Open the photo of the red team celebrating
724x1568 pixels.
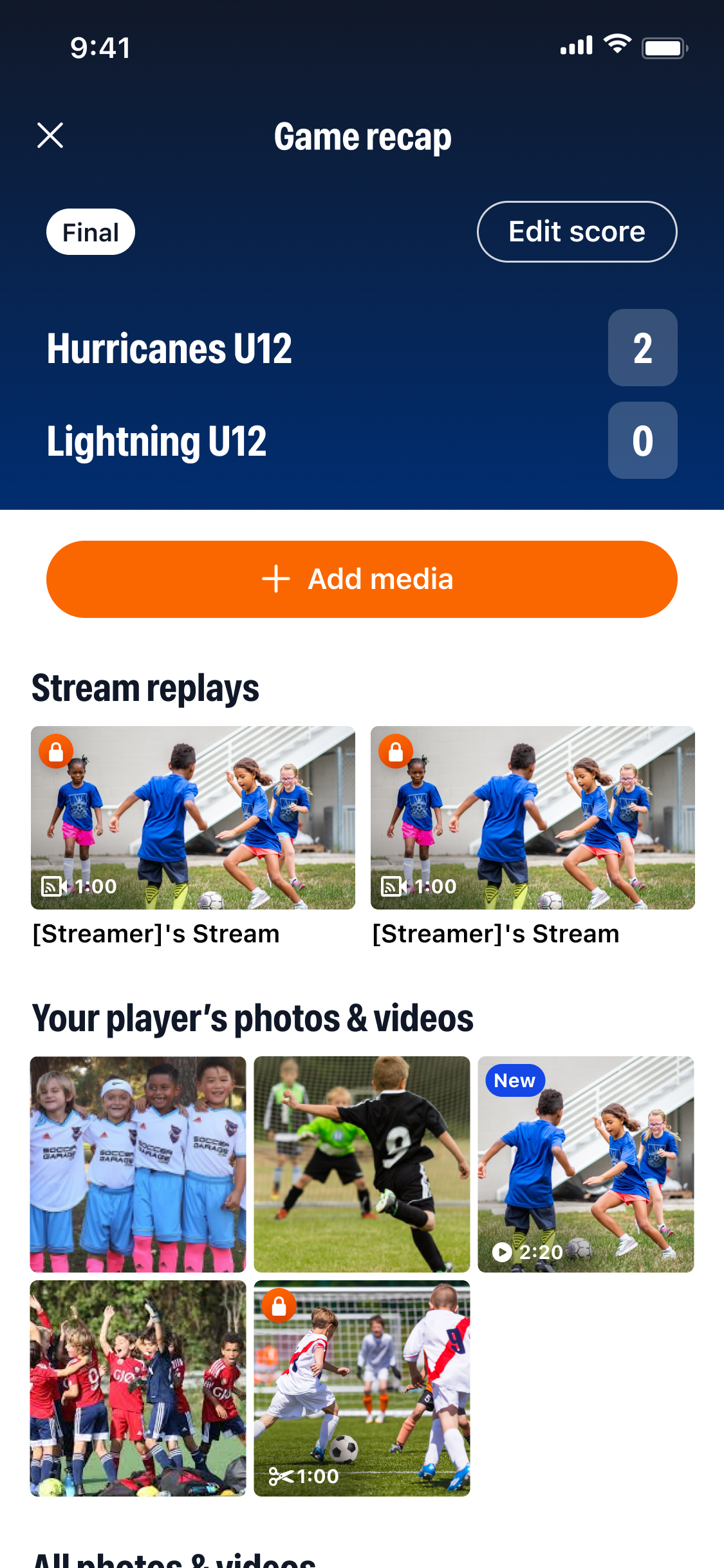pyautogui.click(x=138, y=1388)
